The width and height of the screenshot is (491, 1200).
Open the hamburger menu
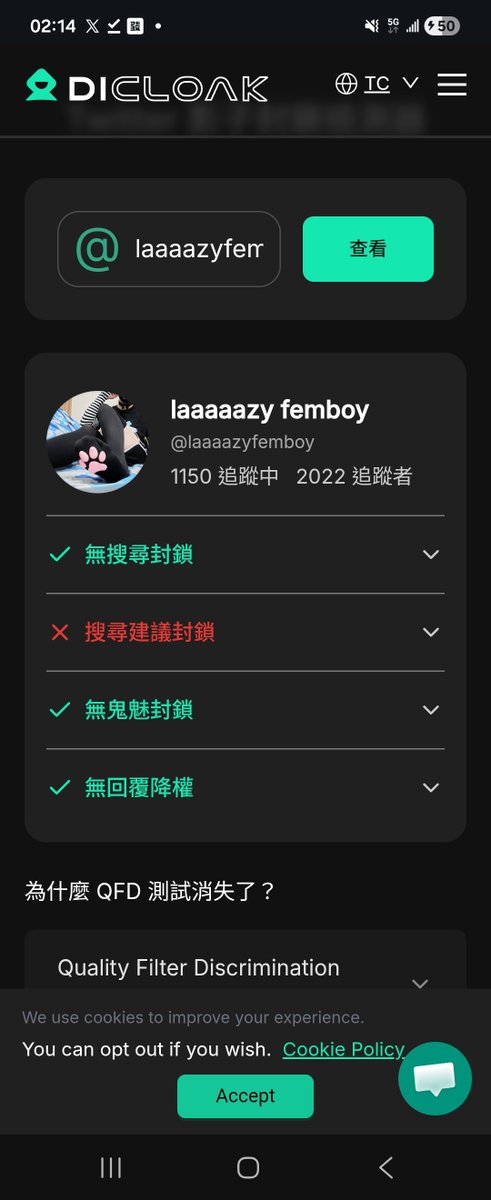pos(452,85)
